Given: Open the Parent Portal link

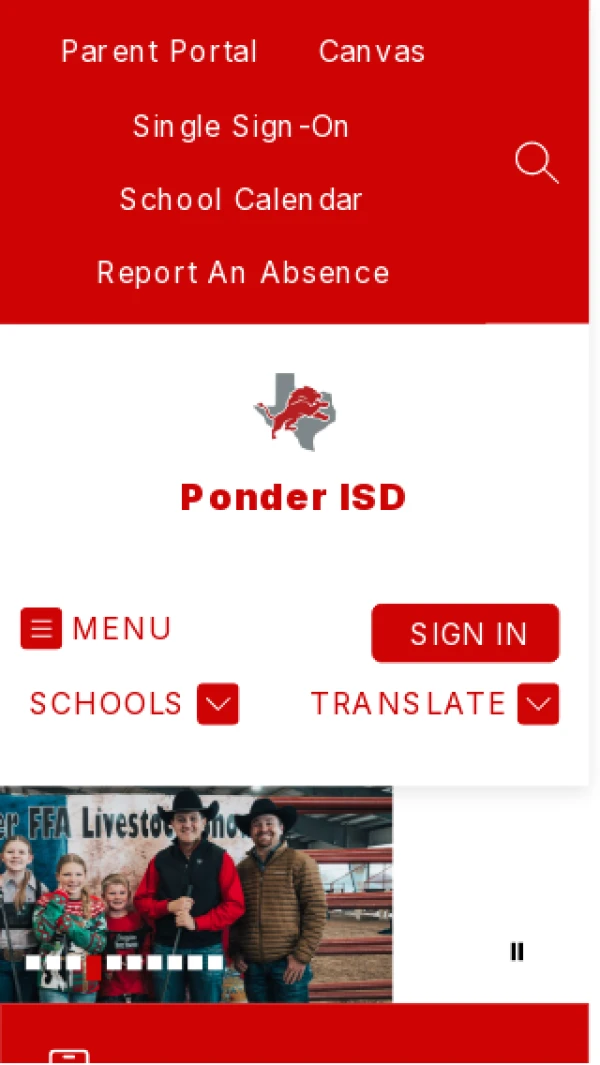Looking at the screenshot, I should 159,52.
